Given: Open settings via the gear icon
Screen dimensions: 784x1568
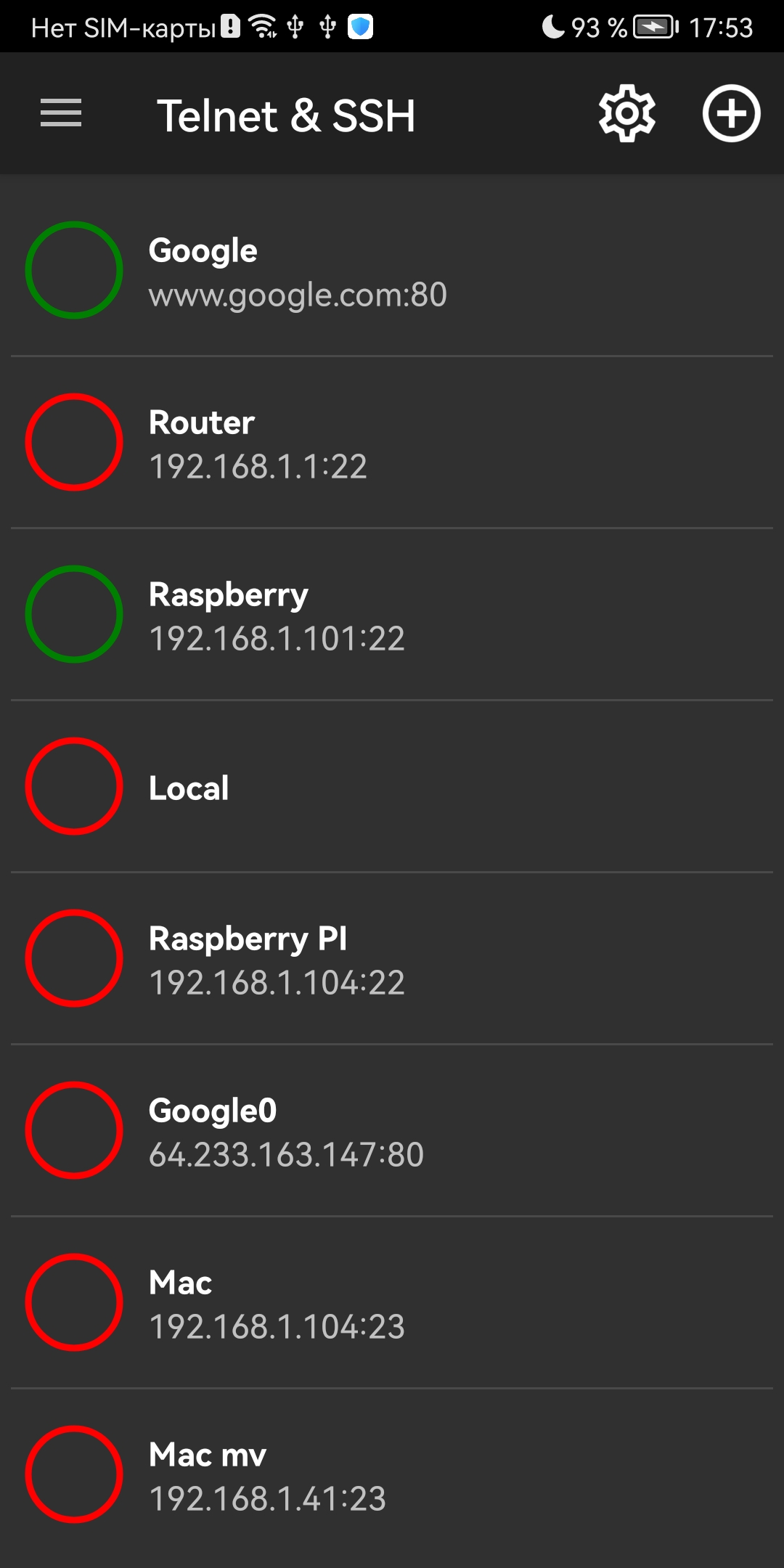Looking at the screenshot, I should pos(626,114).
